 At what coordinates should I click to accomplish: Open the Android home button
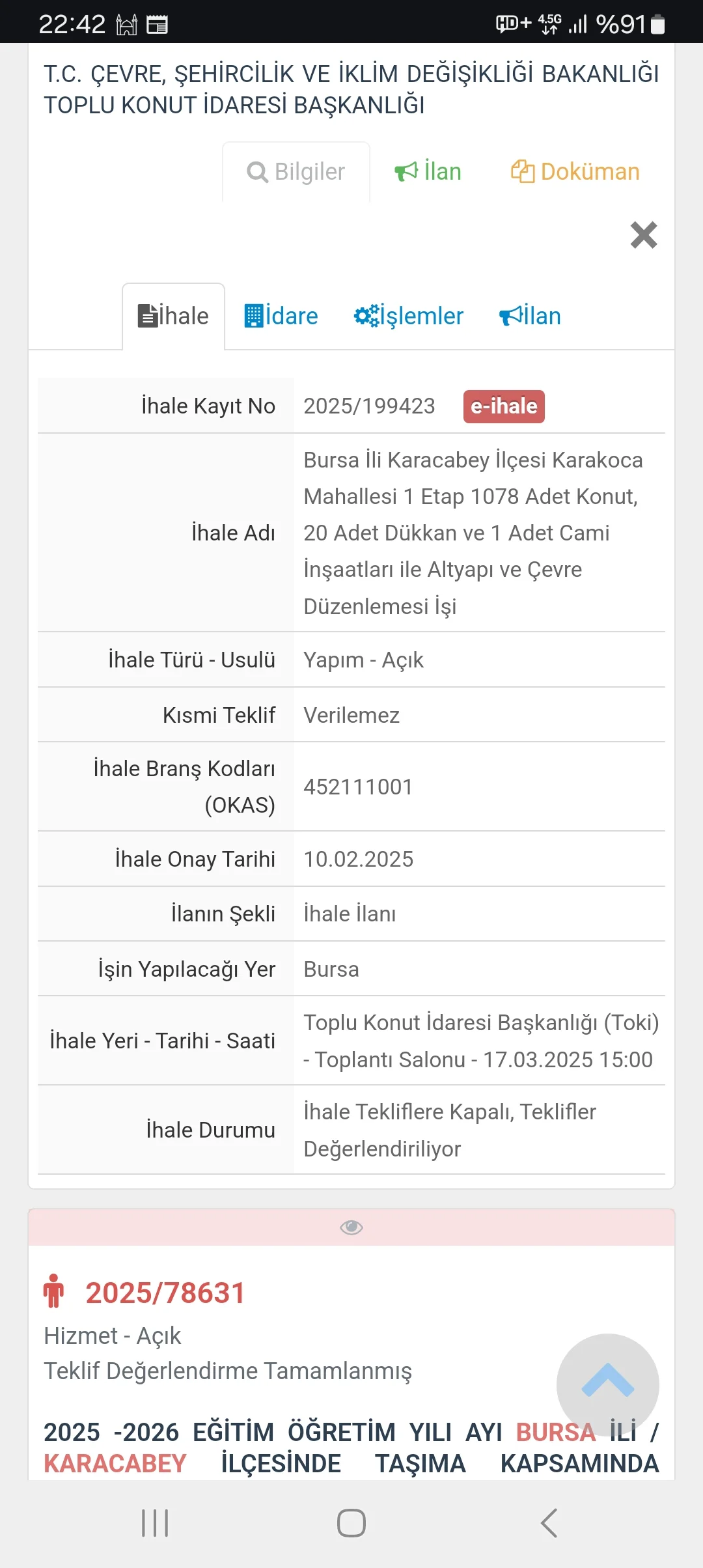[351, 1524]
